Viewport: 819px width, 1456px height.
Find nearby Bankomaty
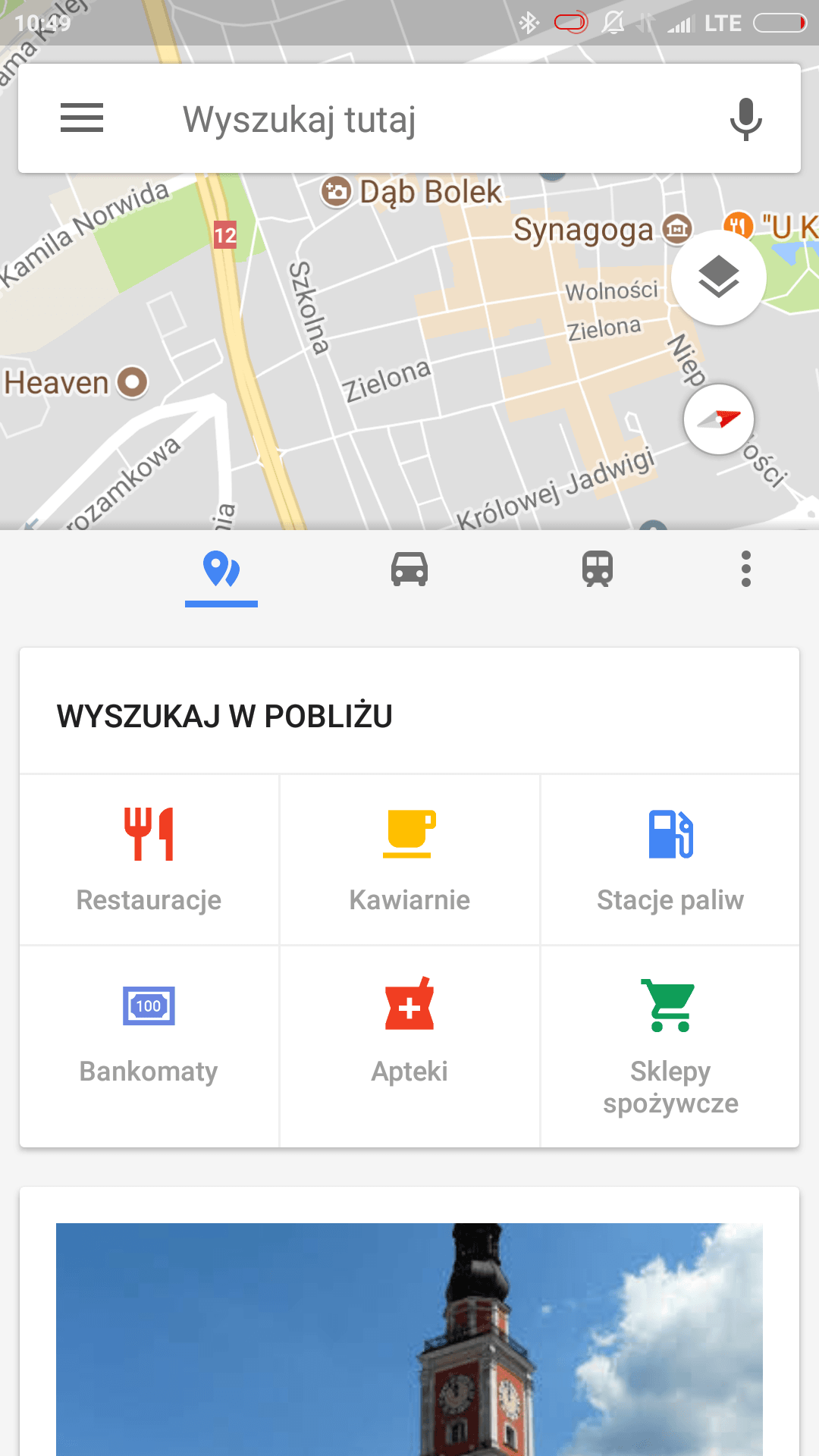149,1046
